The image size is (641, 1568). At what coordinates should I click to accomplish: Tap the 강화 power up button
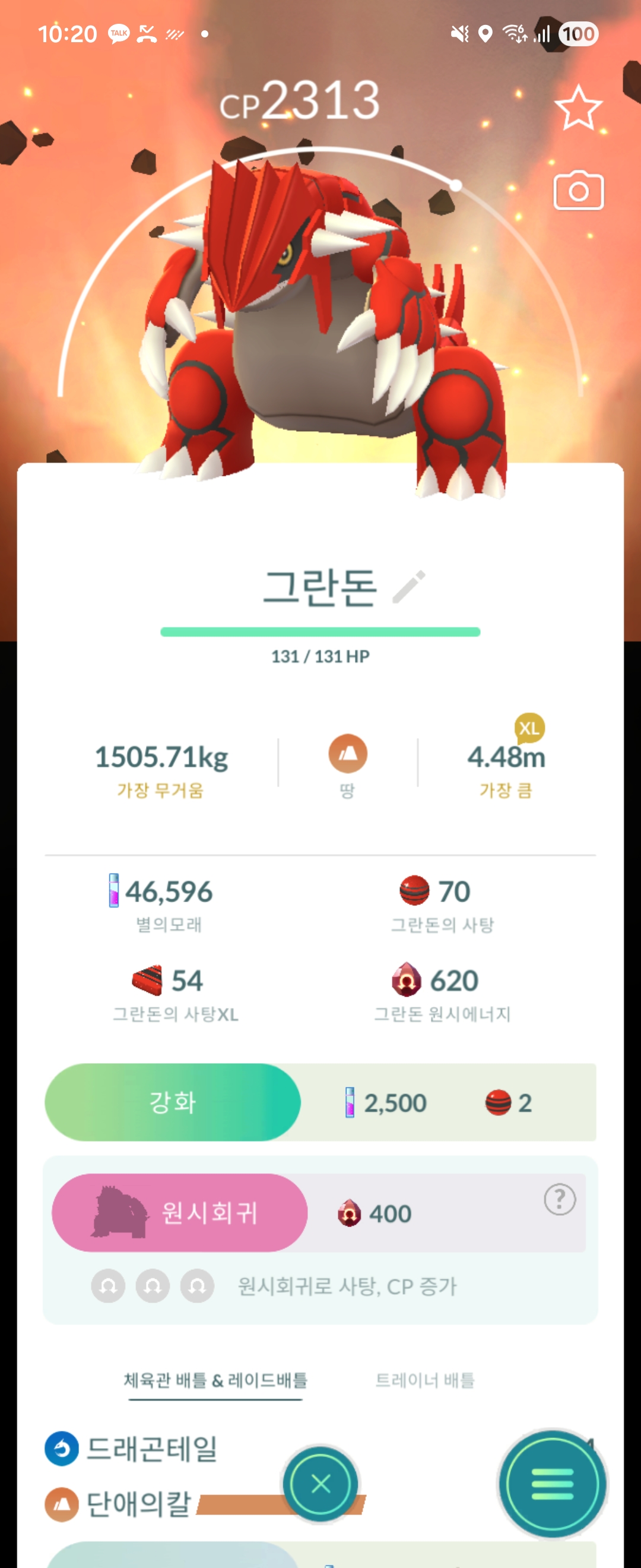[173, 1102]
